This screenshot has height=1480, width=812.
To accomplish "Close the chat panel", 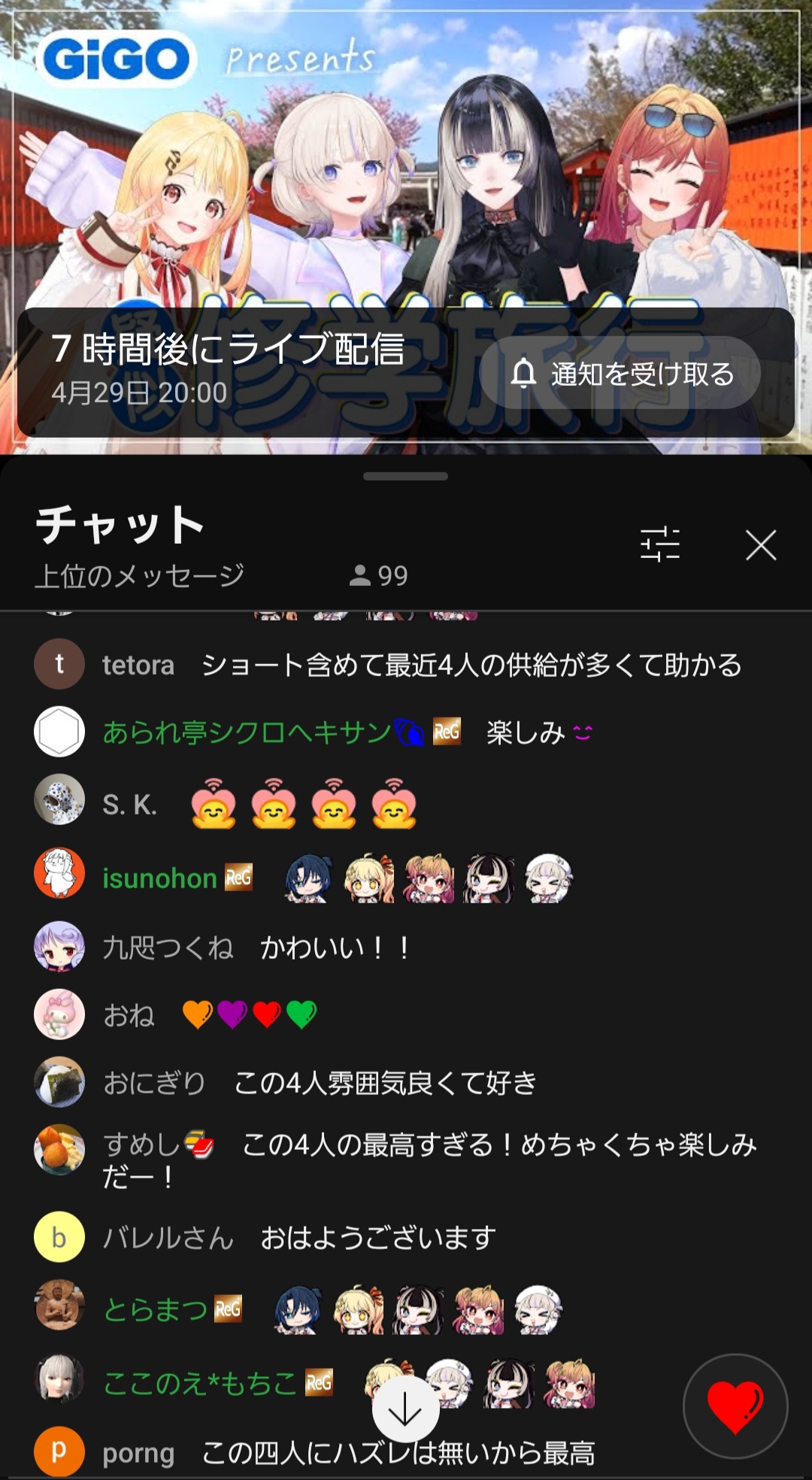I will pyautogui.click(x=761, y=544).
